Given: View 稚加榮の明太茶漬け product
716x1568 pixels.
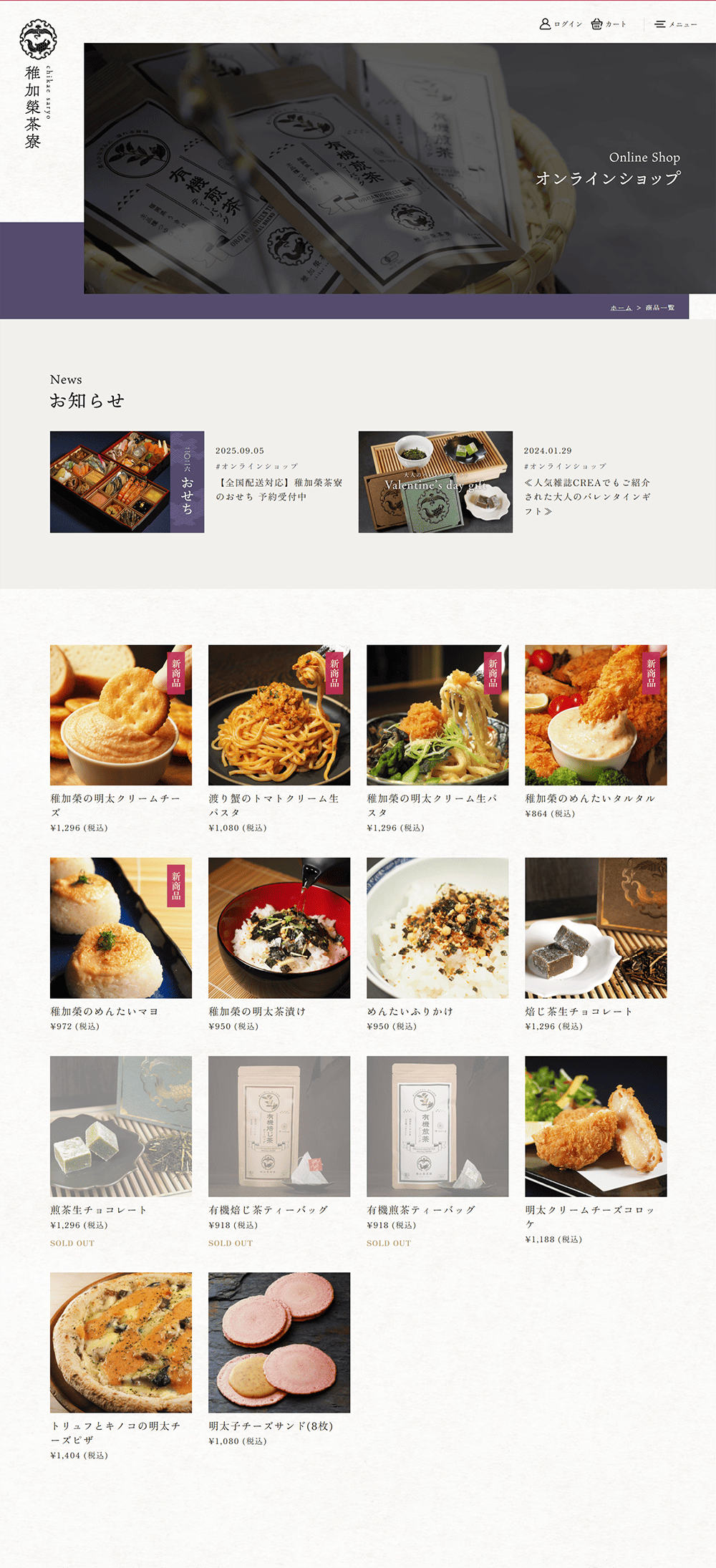Looking at the screenshot, I should [x=279, y=928].
